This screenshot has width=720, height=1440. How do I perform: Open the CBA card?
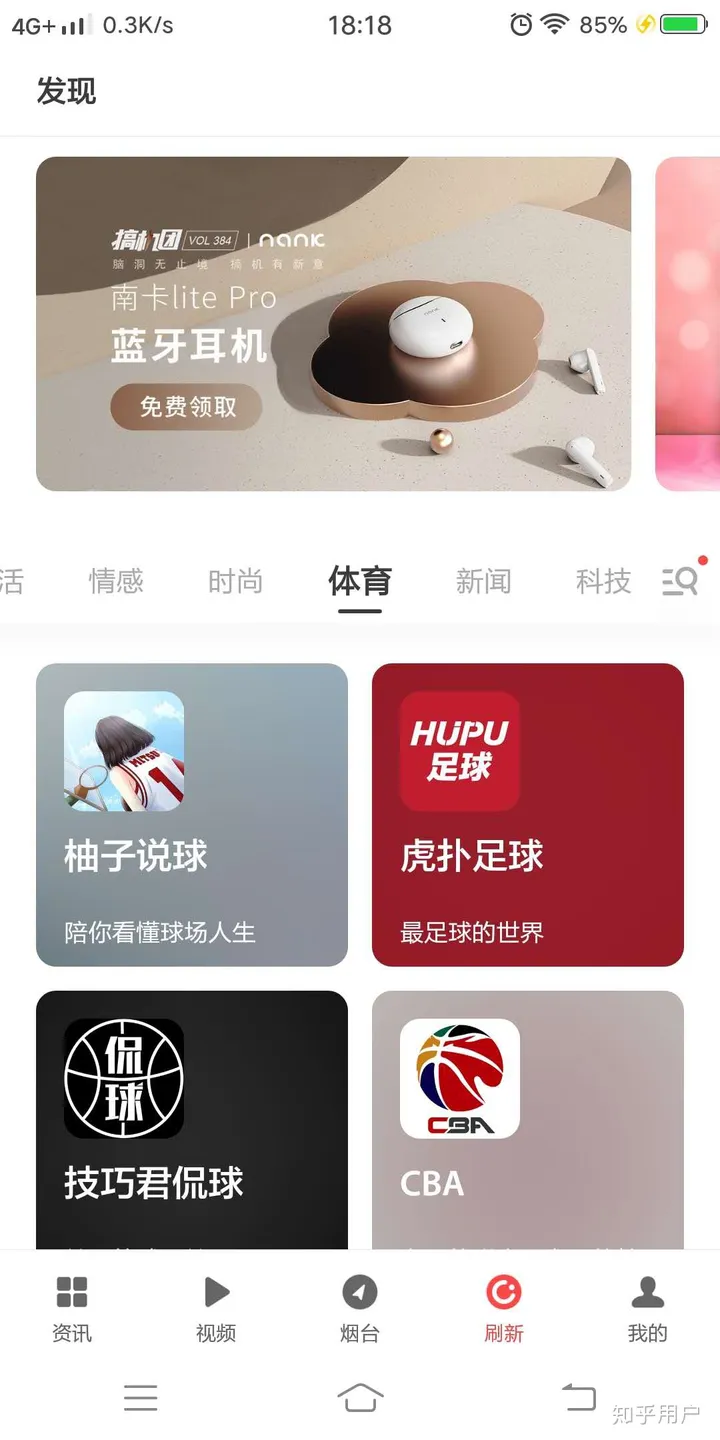pyautogui.click(x=528, y=1120)
